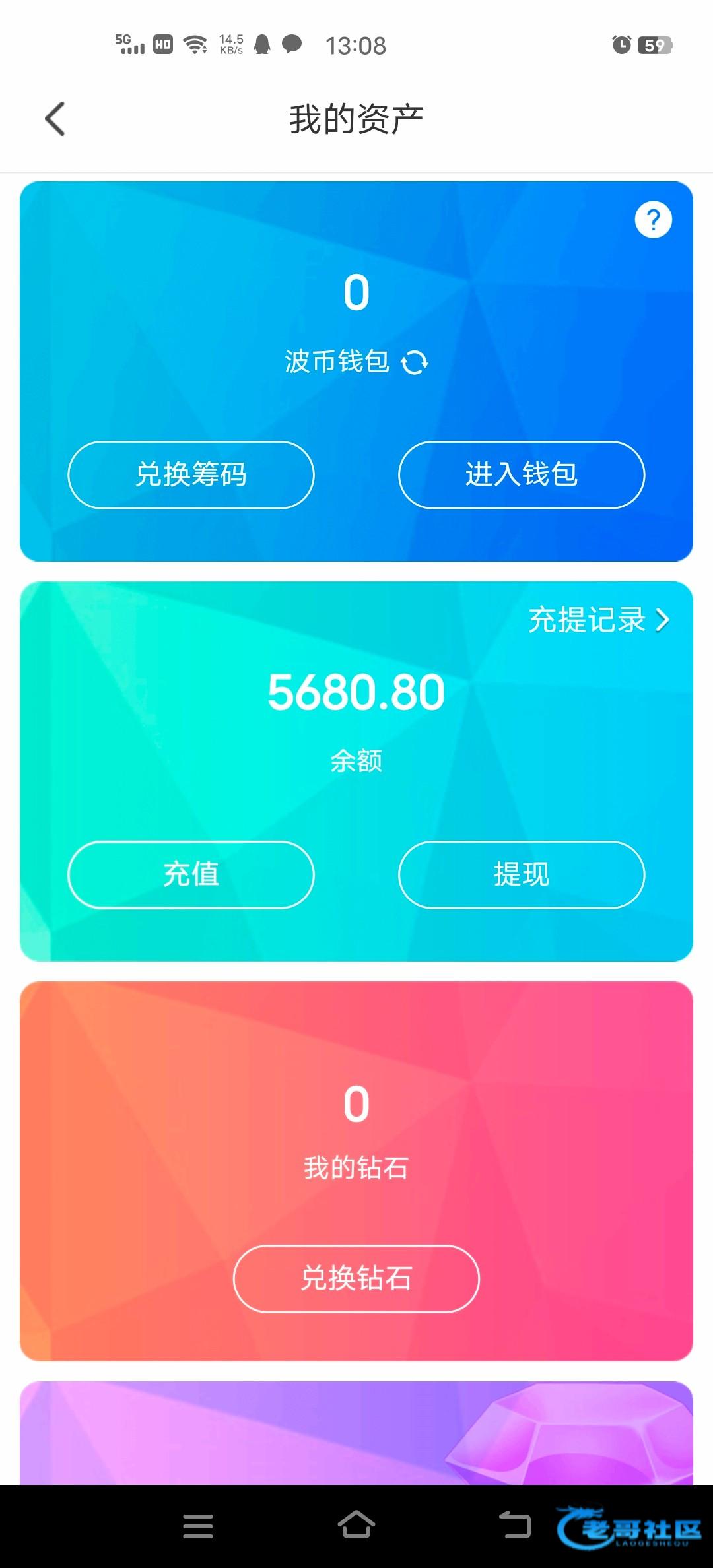Tap 充值 to recharge balance
The width and height of the screenshot is (713, 1568).
[x=191, y=874]
